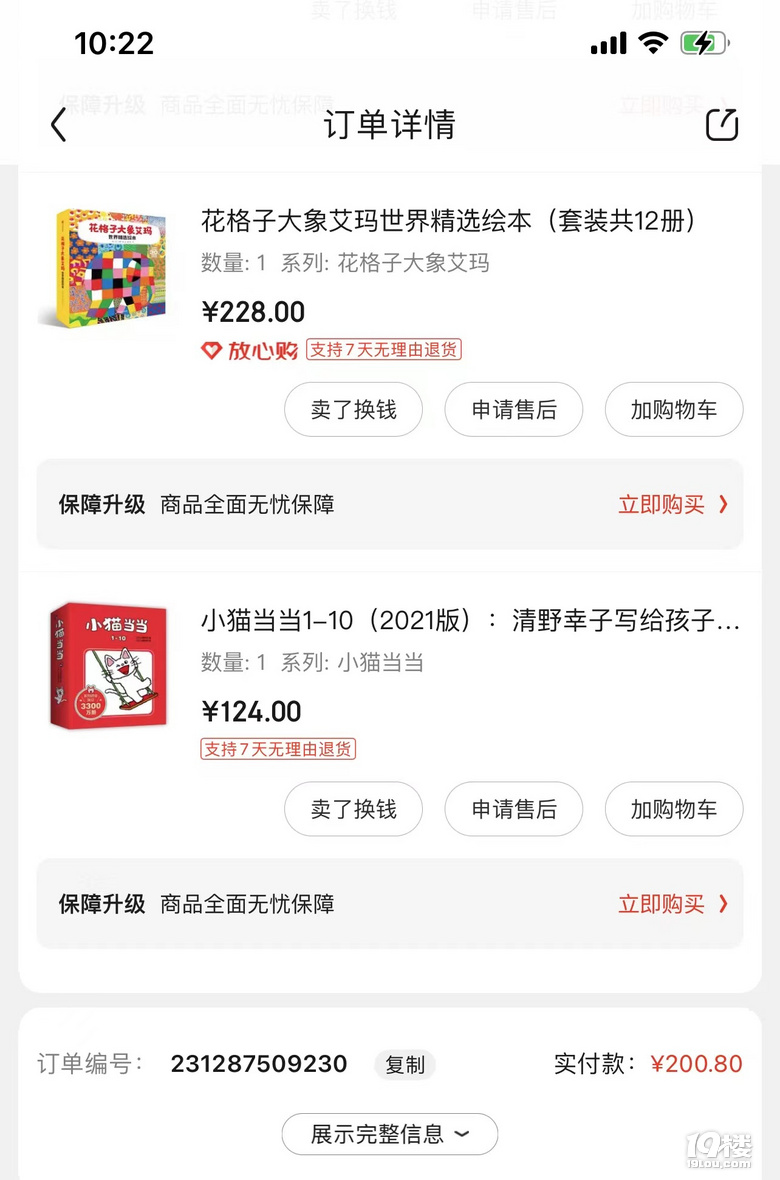
Task: Expand 展示完整信息 to show full details
Action: pos(389,1134)
